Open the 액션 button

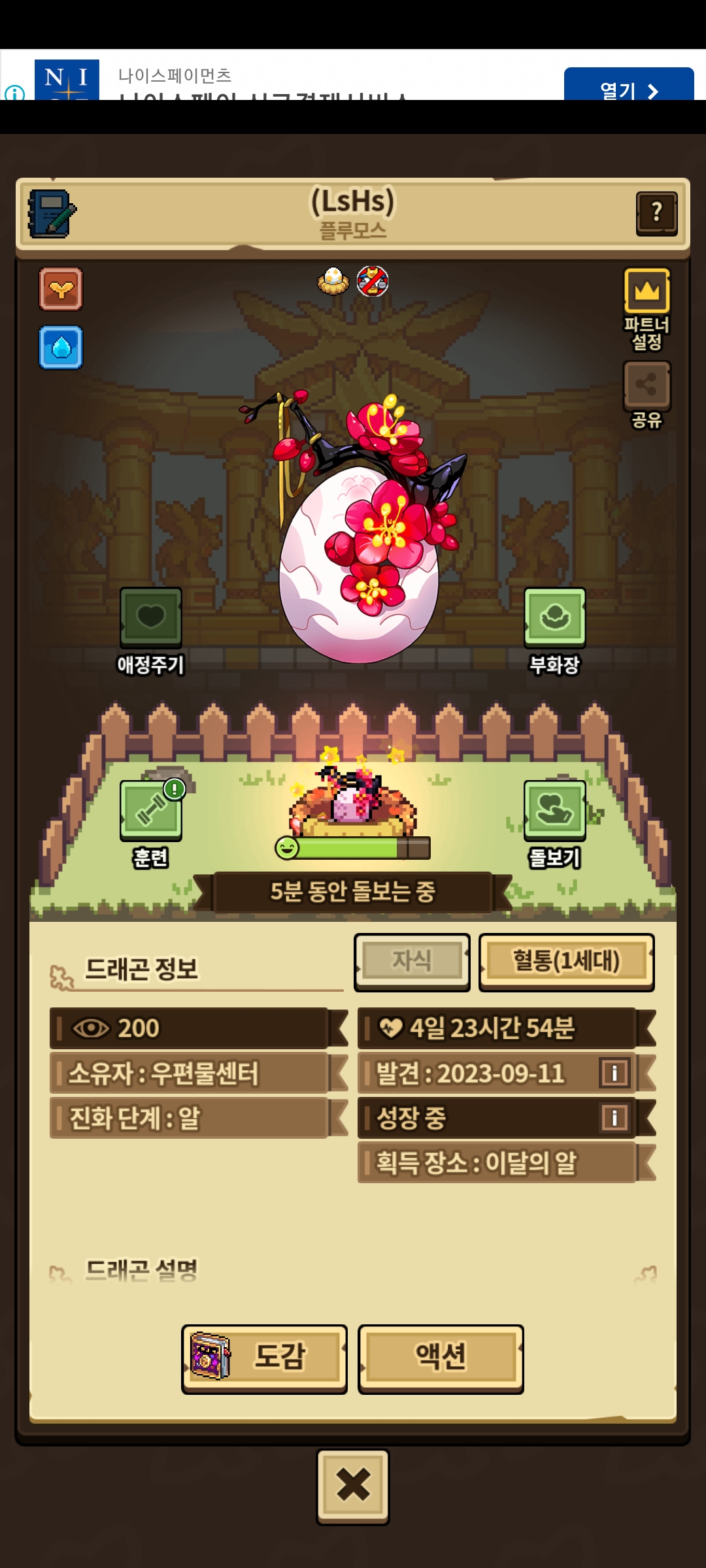click(441, 1356)
